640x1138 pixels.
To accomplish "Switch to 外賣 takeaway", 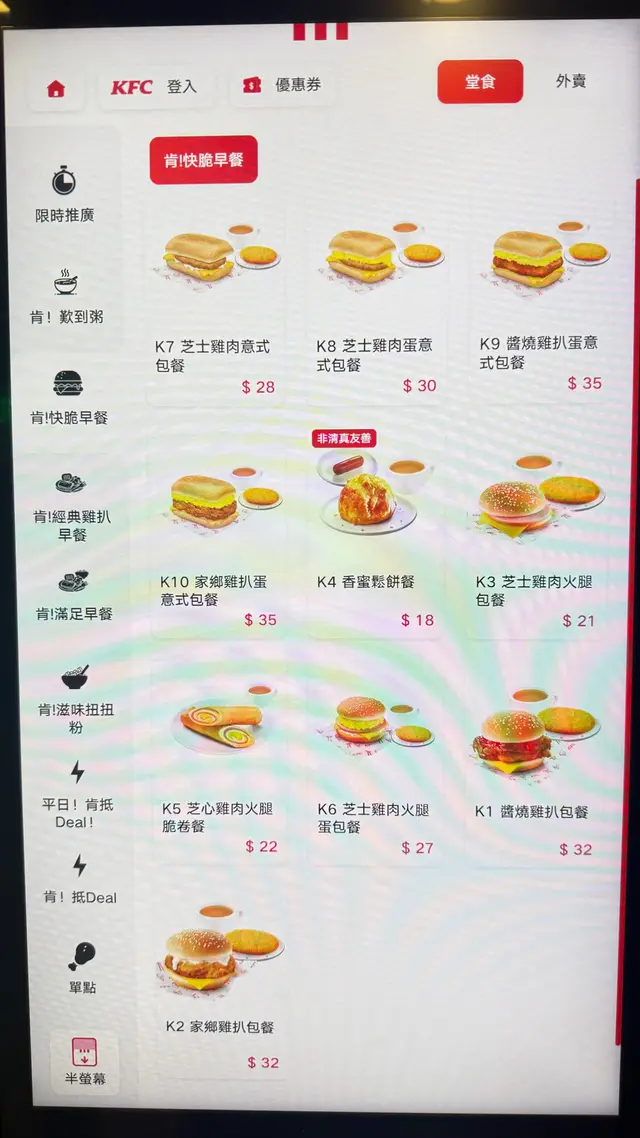I will tap(571, 82).
